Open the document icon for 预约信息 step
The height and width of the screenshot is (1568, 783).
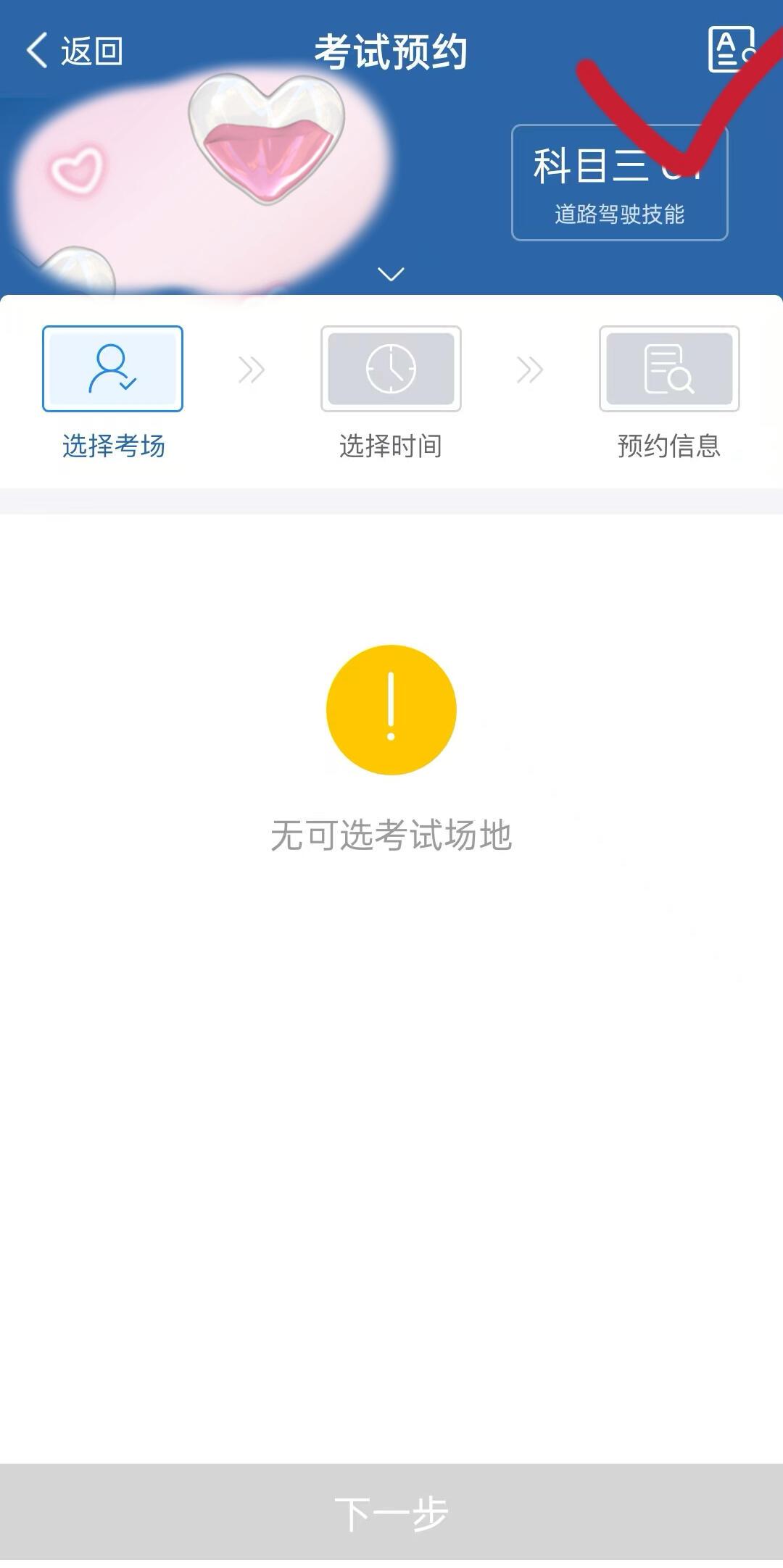668,368
